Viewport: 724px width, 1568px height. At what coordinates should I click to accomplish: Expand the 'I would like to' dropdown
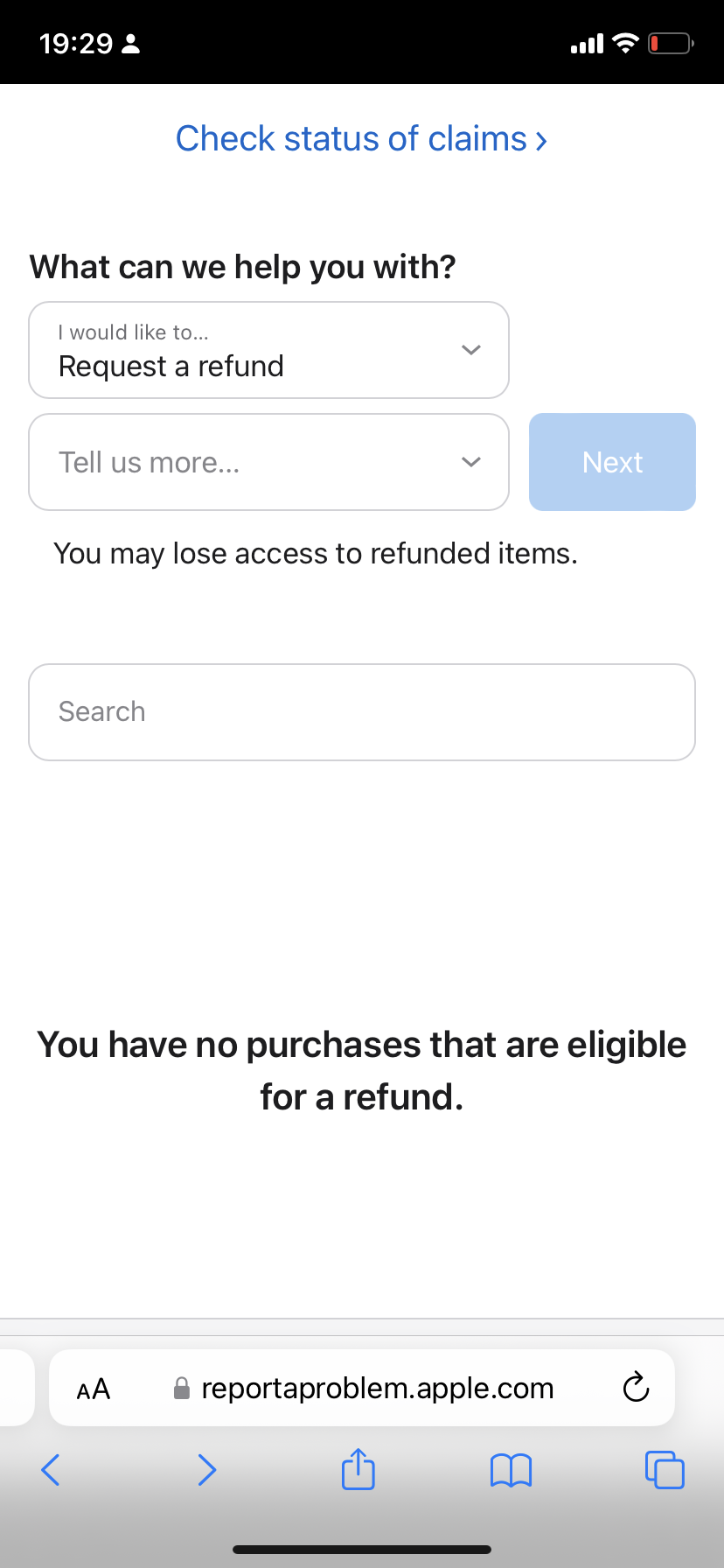pos(268,350)
